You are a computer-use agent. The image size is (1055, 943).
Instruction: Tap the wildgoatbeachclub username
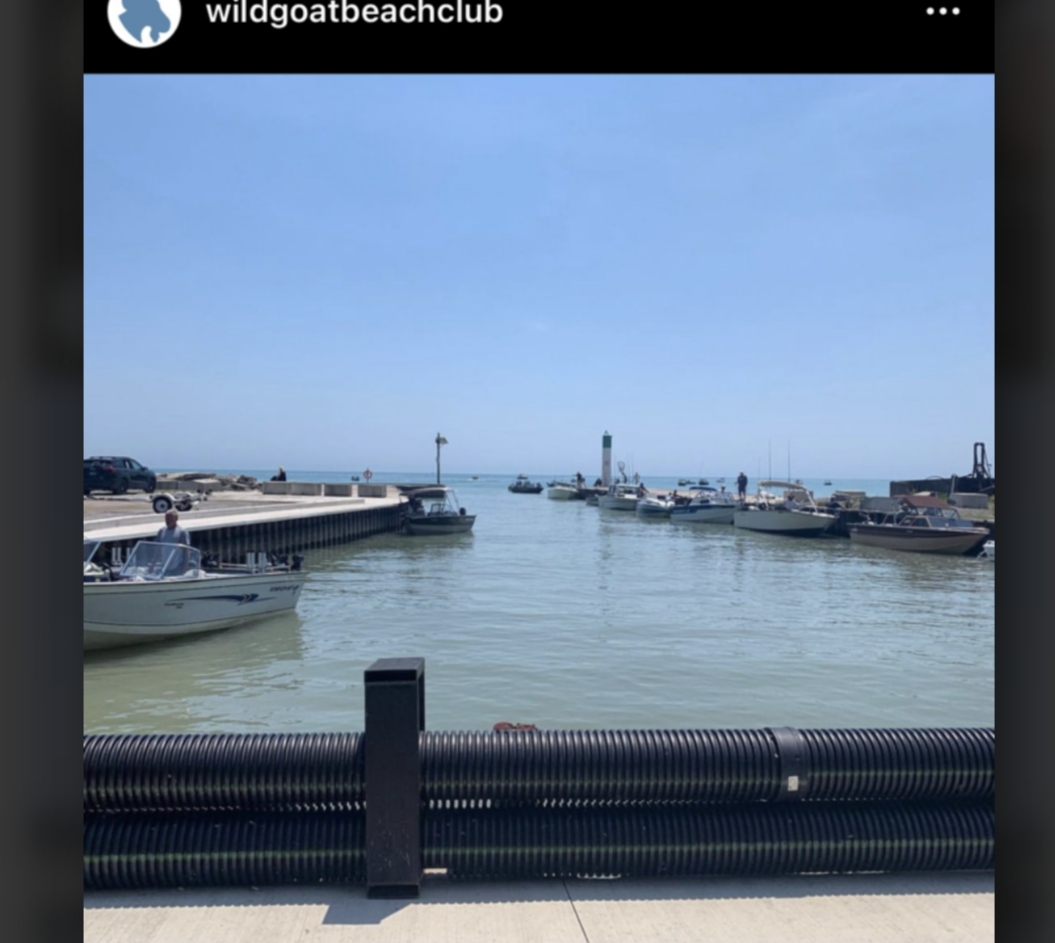pos(353,13)
